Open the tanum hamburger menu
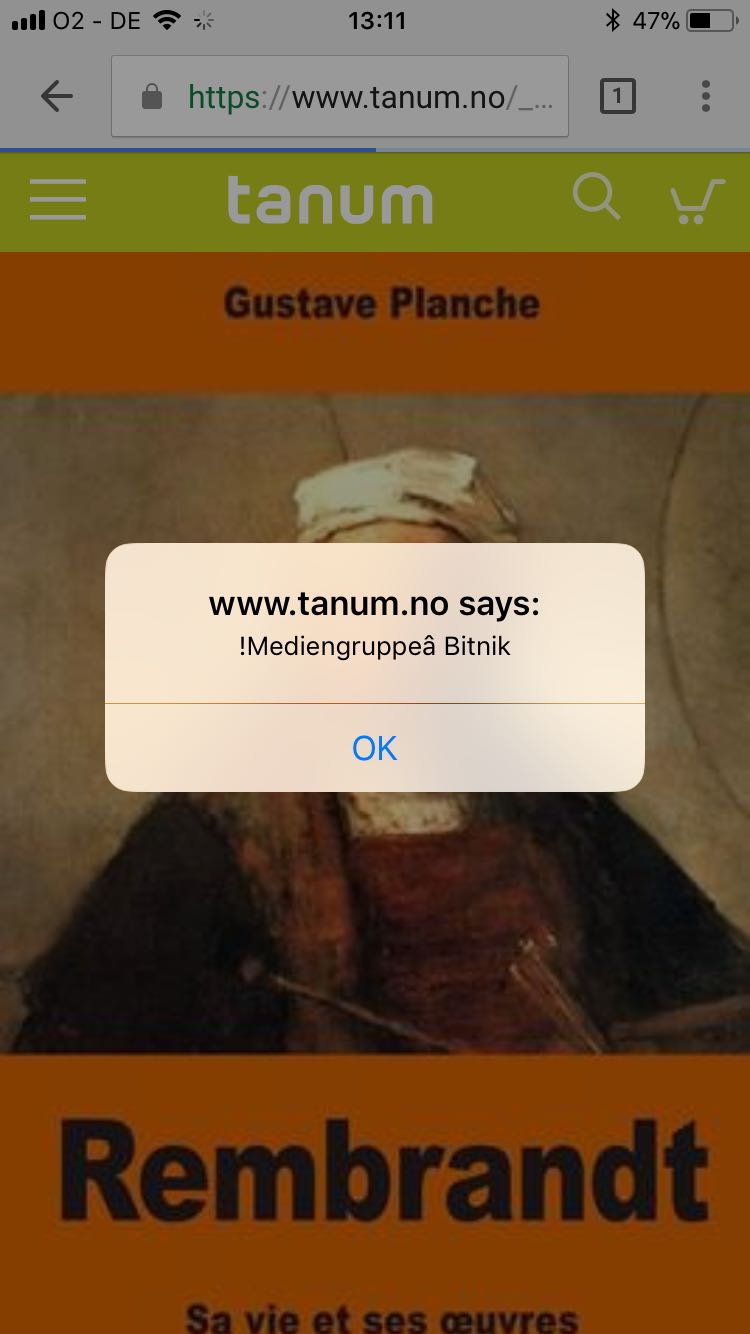The image size is (750, 1334). coord(58,199)
